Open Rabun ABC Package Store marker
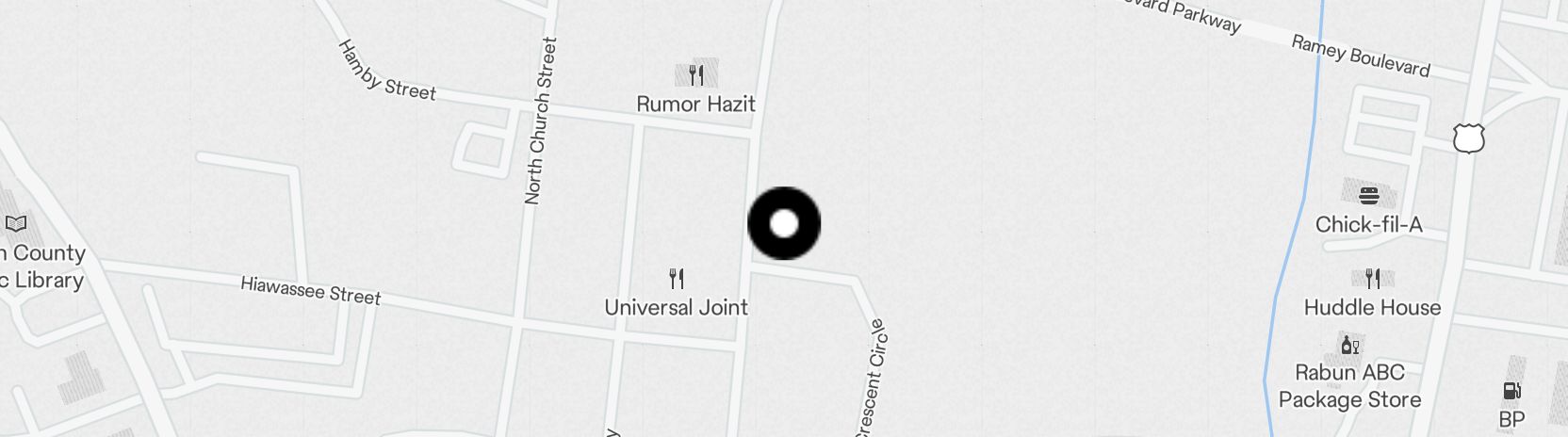 click(x=1349, y=346)
